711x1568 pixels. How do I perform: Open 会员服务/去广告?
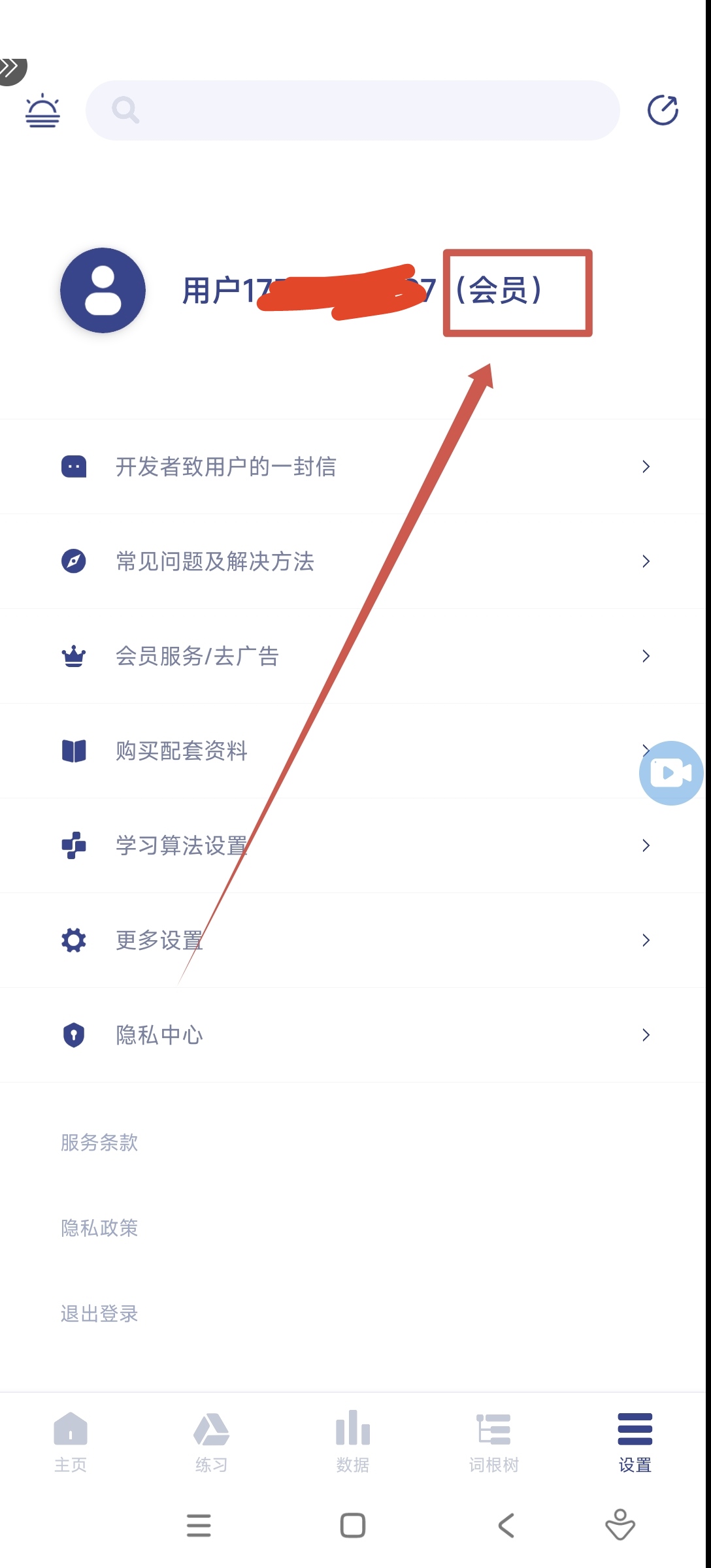coord(353,656)
